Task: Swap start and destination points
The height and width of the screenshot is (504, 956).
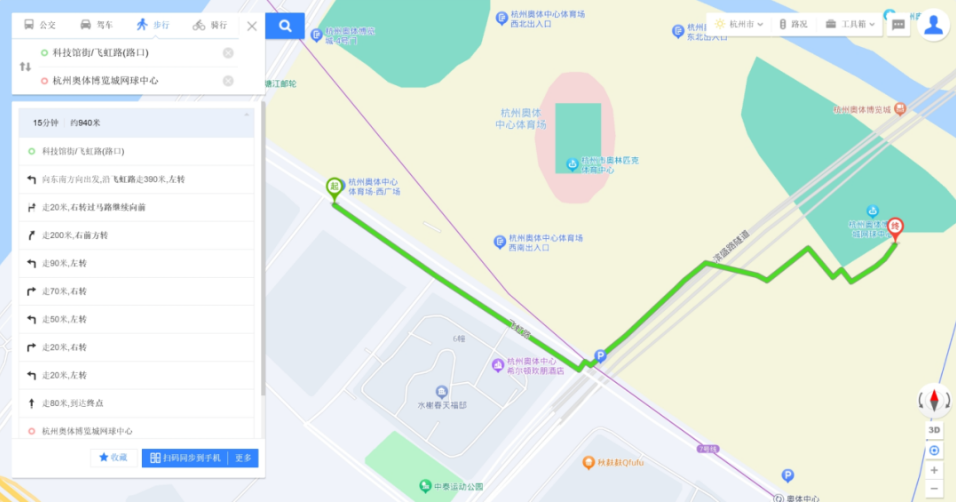Action: (x=25, y=66)
